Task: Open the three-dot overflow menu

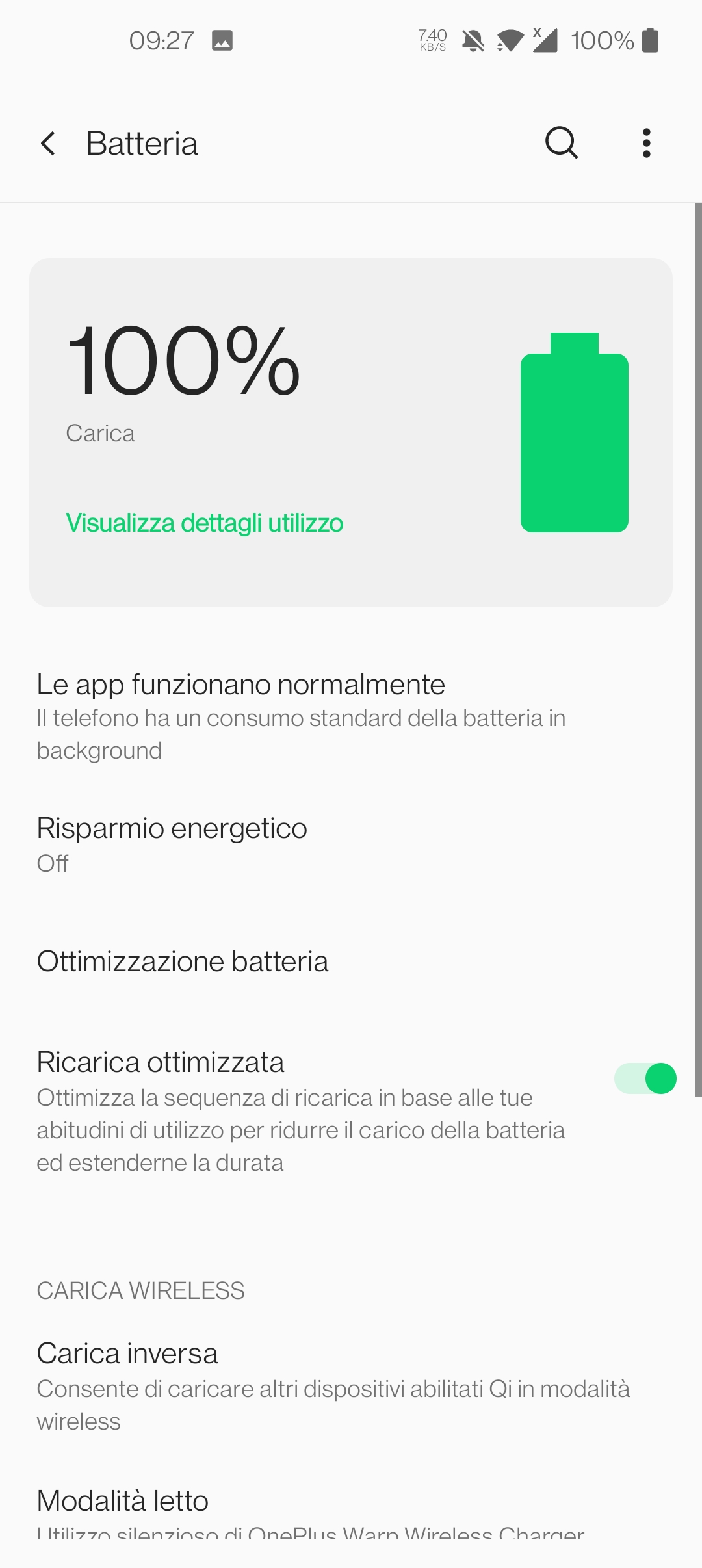Action: (x=646, y=143)
